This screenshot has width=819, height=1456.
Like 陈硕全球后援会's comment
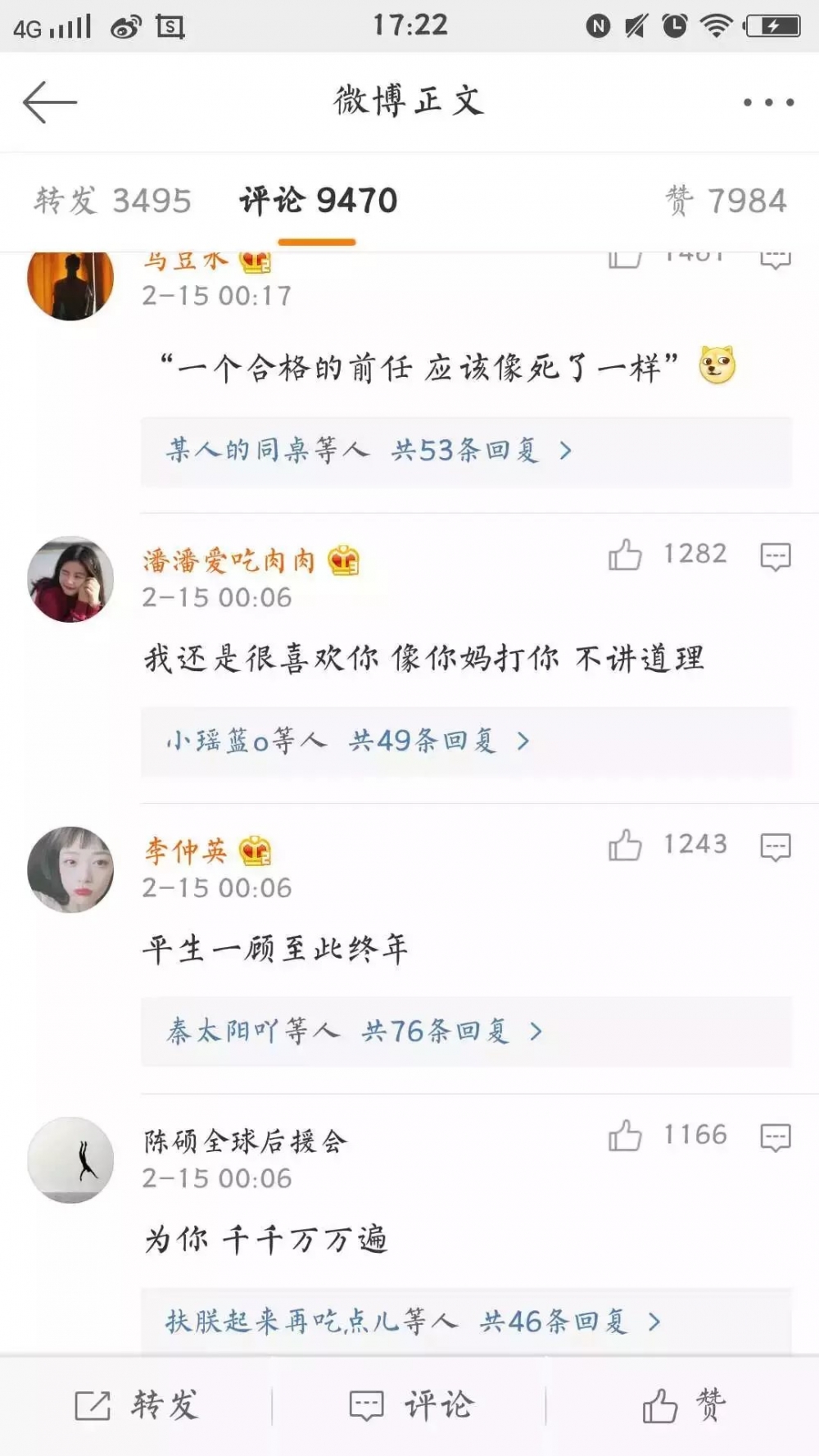click(x=625, y=1136)
